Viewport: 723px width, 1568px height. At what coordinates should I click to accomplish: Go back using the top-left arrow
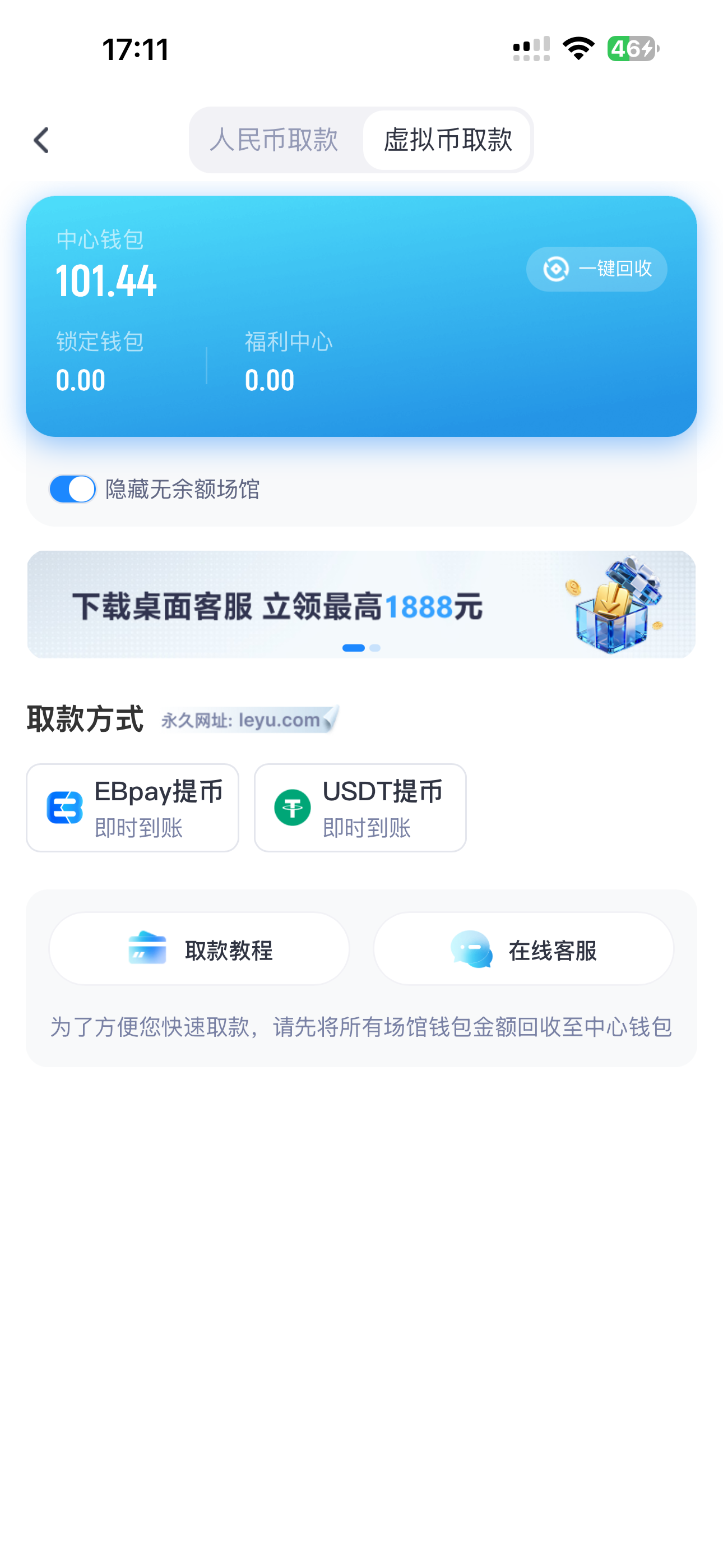(41, 141)
